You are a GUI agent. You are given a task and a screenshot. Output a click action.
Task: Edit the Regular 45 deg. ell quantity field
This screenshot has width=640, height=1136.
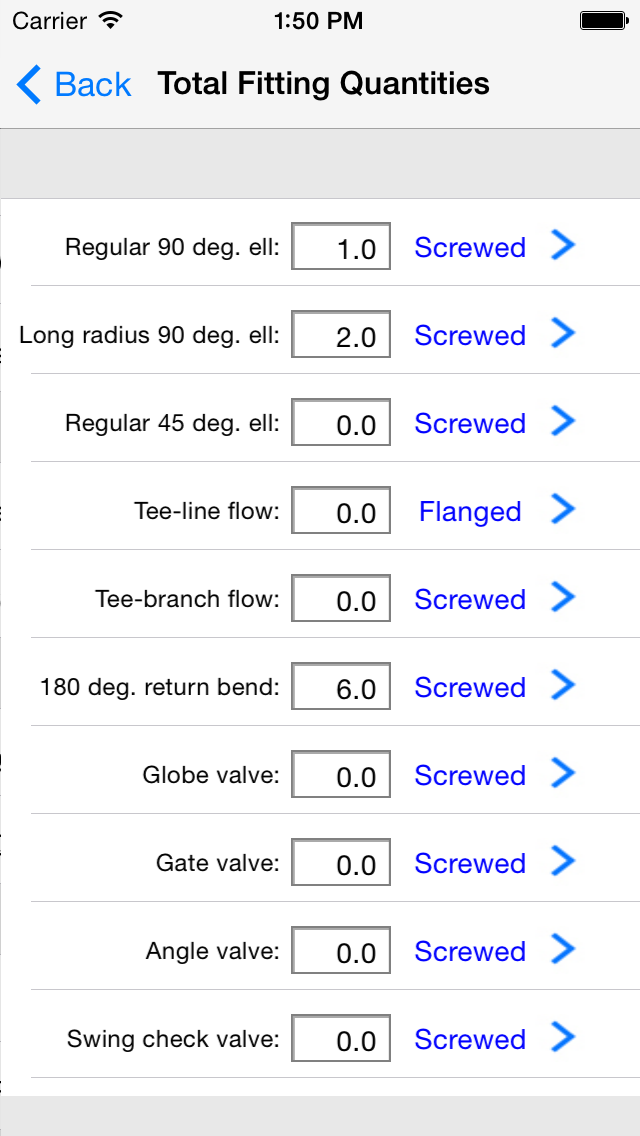click(x=341, y=422)
